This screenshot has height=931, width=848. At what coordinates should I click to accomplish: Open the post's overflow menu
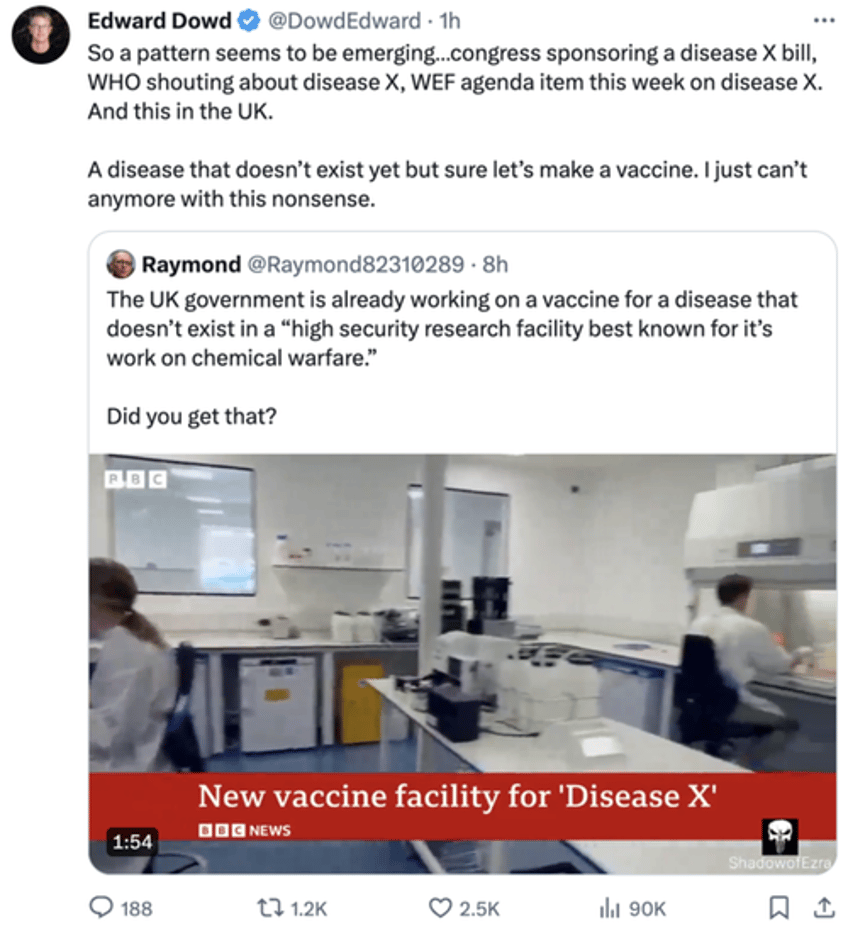point(822,19)
